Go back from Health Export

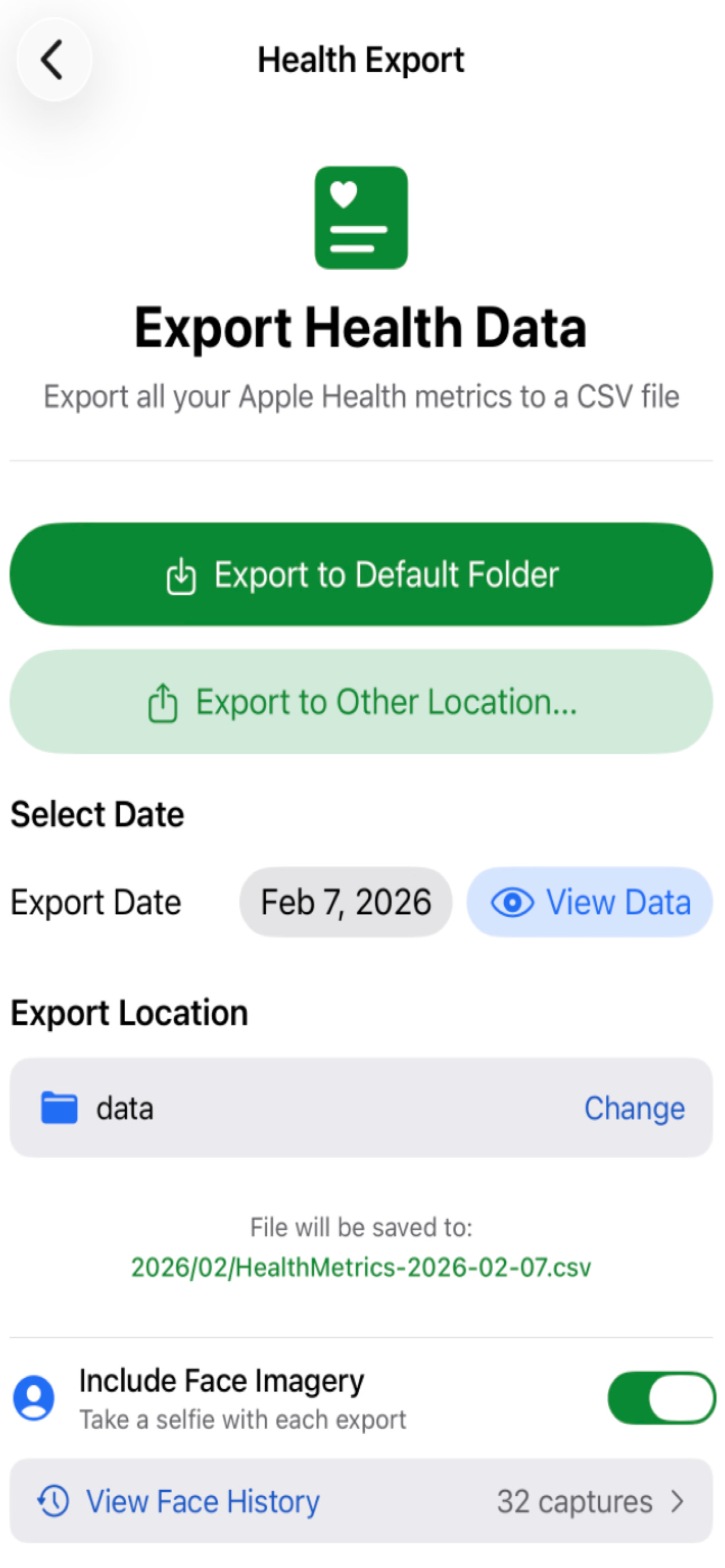(54, 60)
